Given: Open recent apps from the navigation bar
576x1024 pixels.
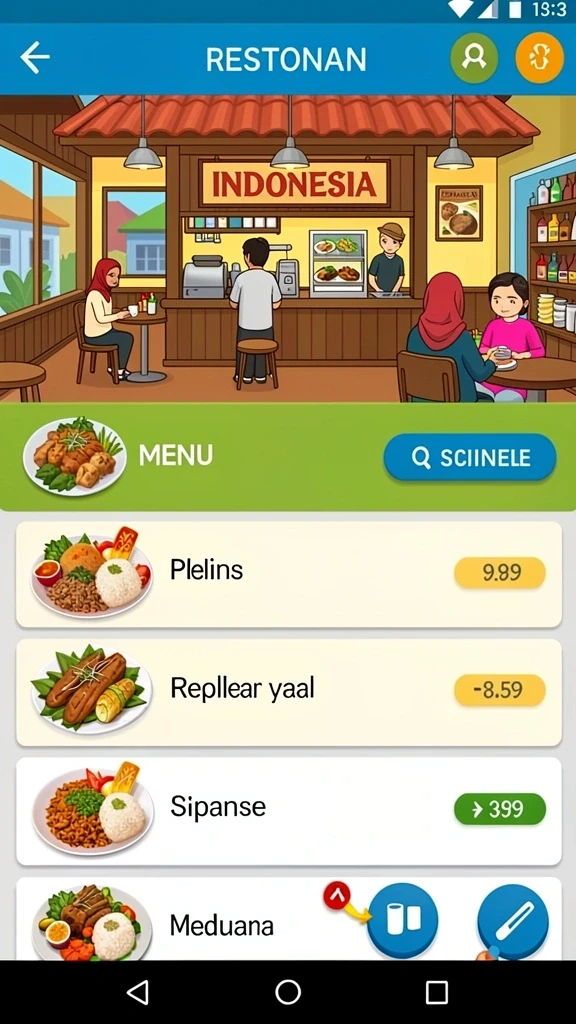Looking at the screenshot, I should (436, 992).
